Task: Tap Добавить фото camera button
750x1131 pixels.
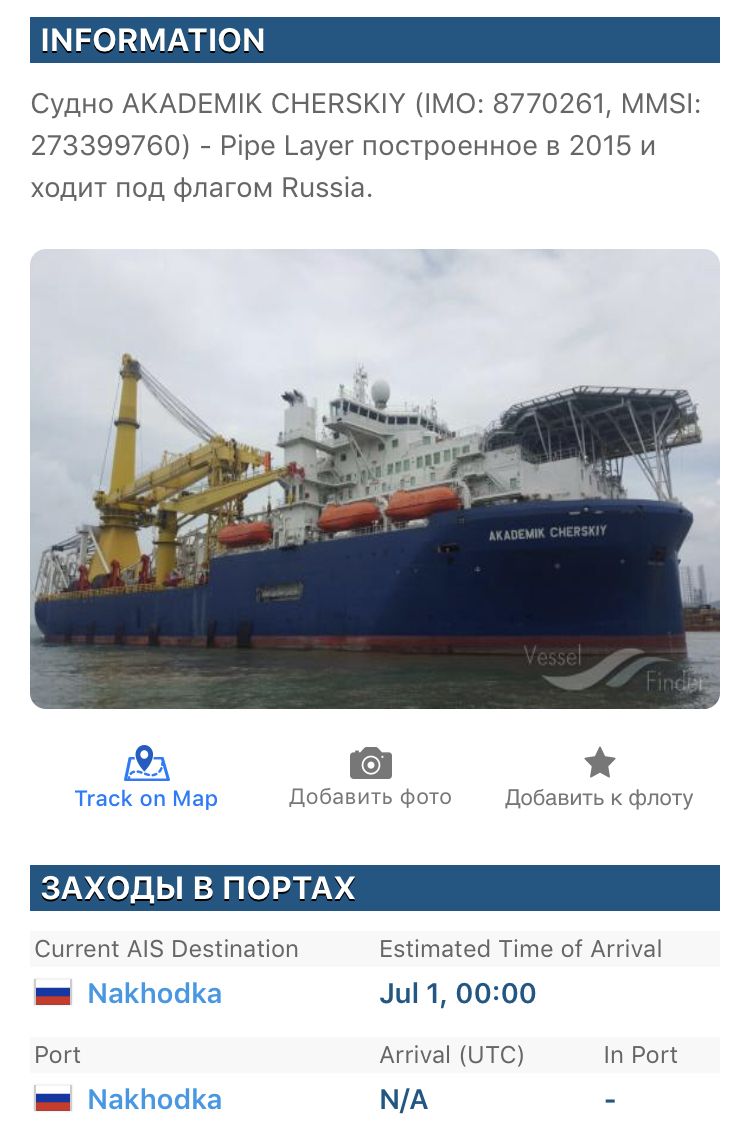Action: point(370,777)
